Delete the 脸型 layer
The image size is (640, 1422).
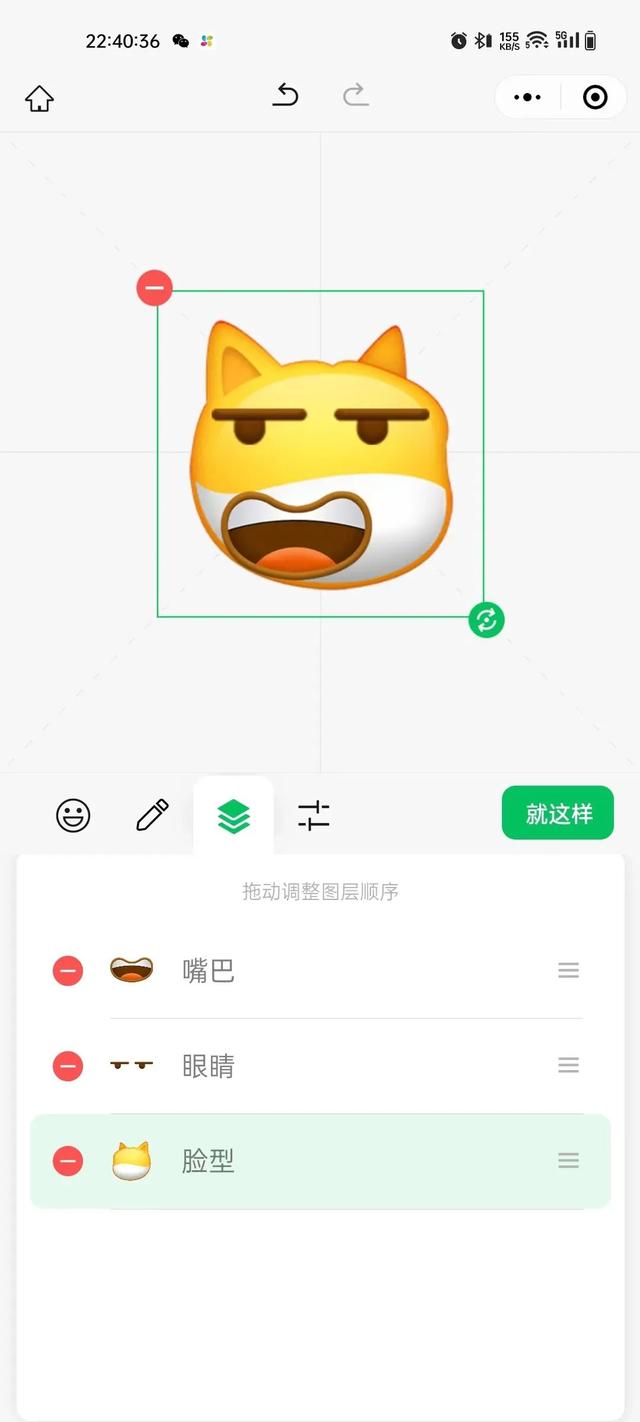pyautogui.click(x=68, y=1161)
